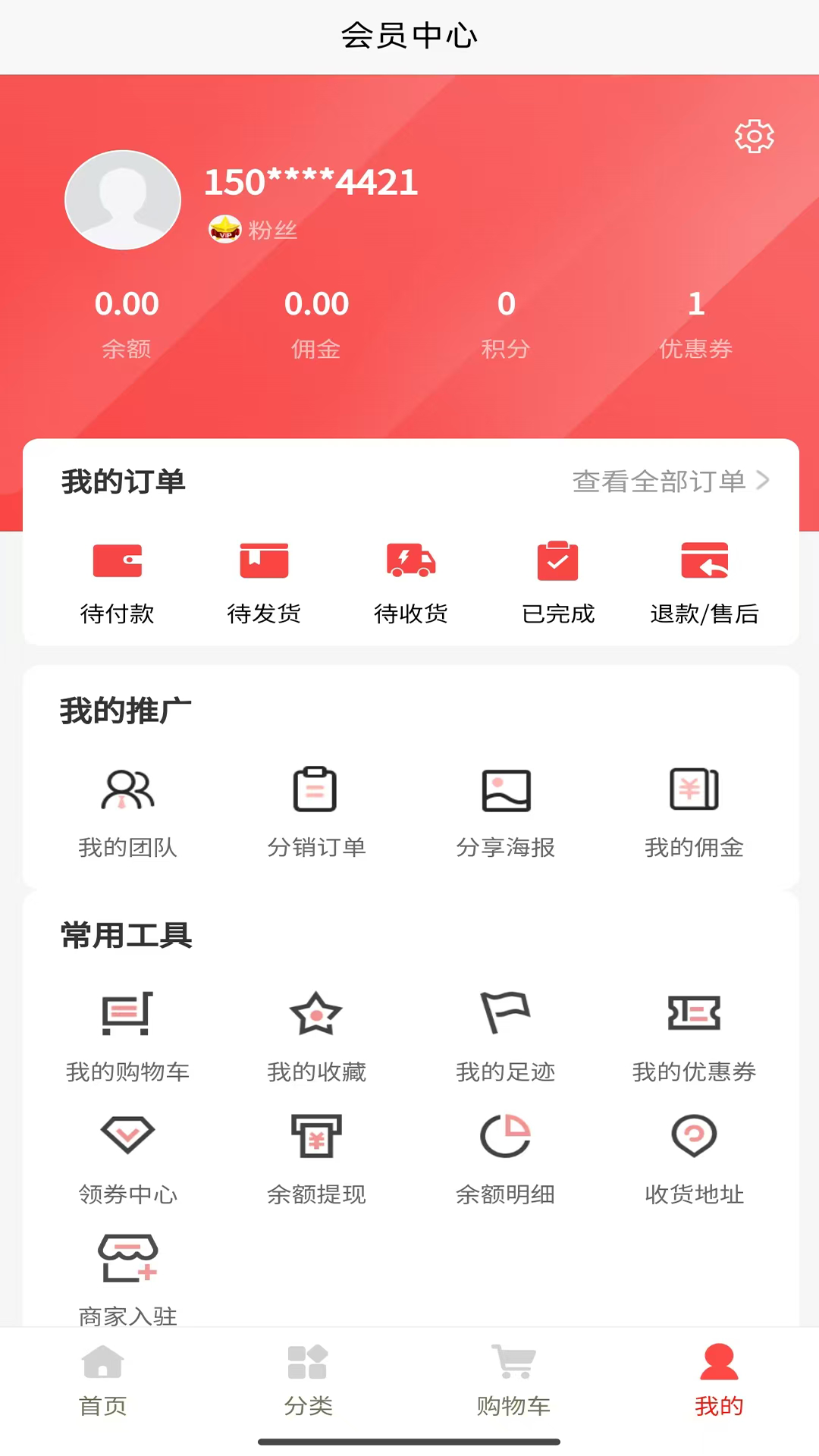Open 待发货 orders awaiting shipment
Image resolution: width=819 pixels, height=1456 pixels.
tap(264, 581)
